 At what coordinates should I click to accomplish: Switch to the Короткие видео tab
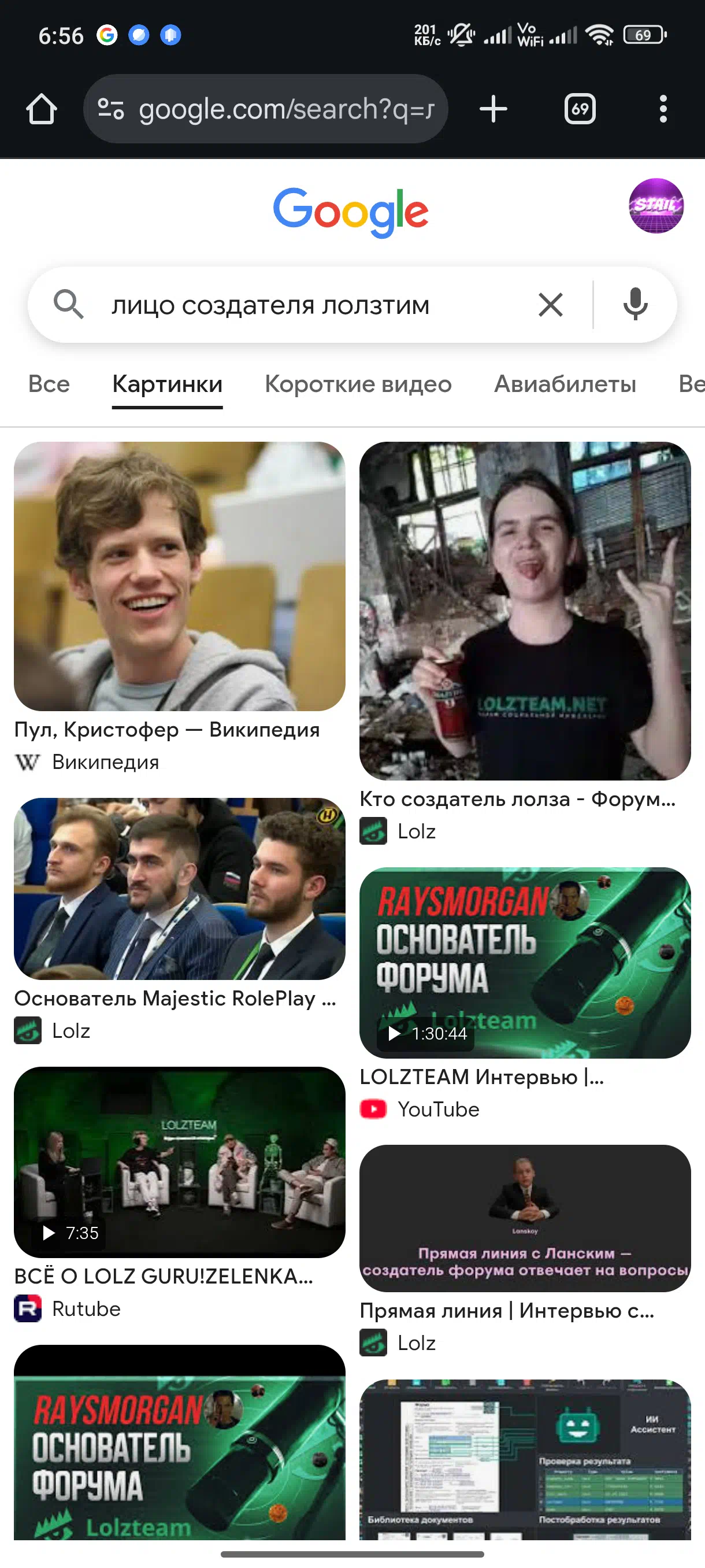click(x=358, y=384)
